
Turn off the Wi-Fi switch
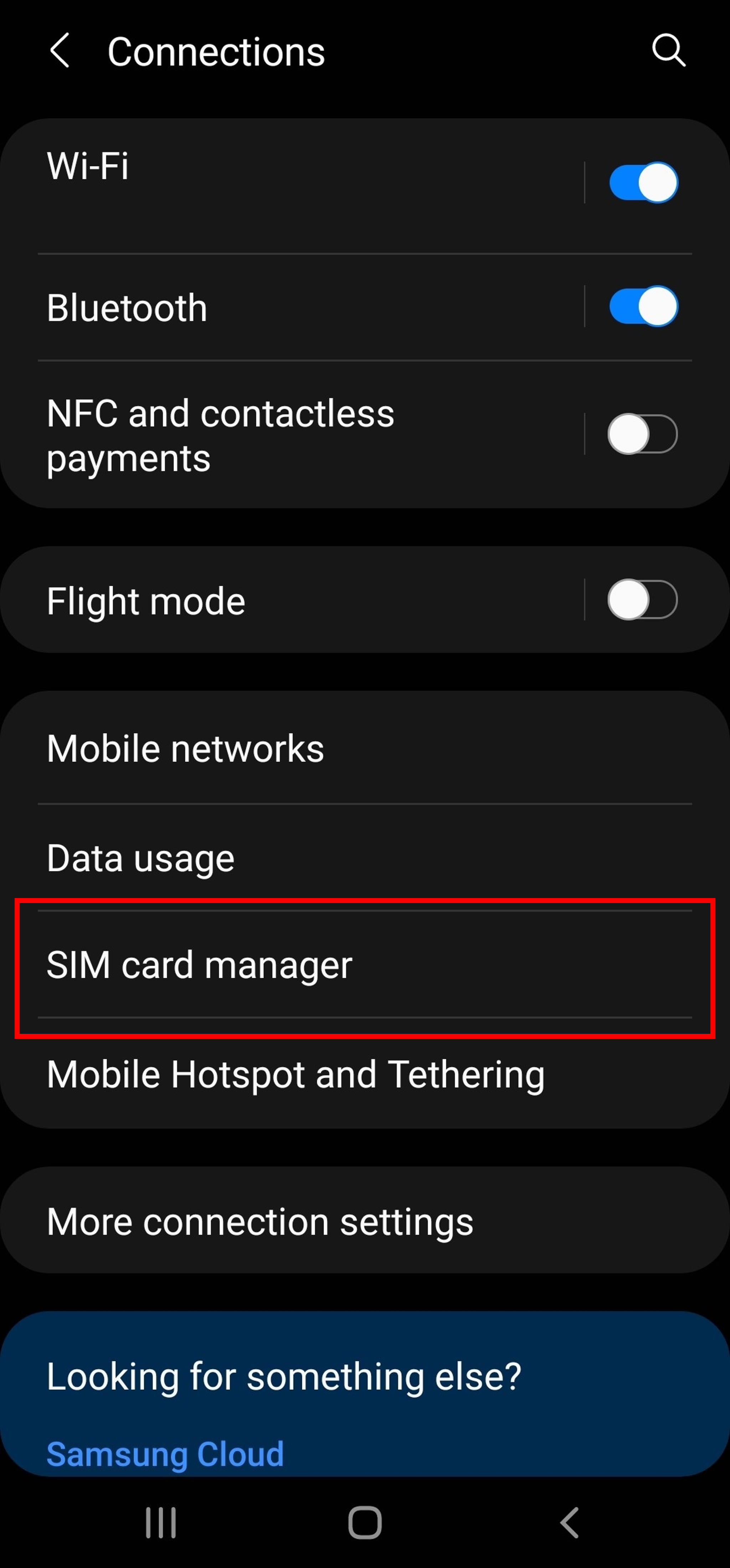643,182
